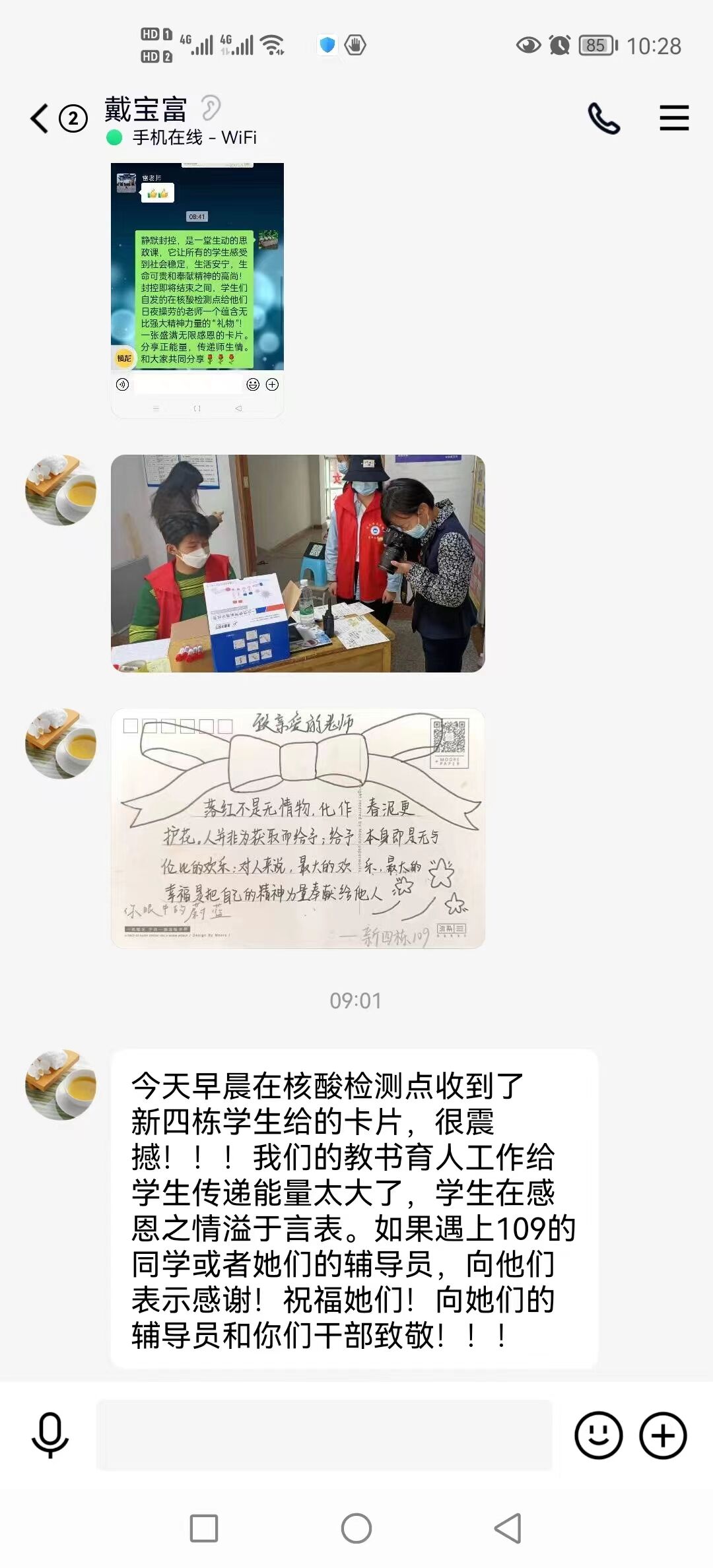Open the recent apps overview
Screen dimensions: 713x1568
pos(204,1528)
